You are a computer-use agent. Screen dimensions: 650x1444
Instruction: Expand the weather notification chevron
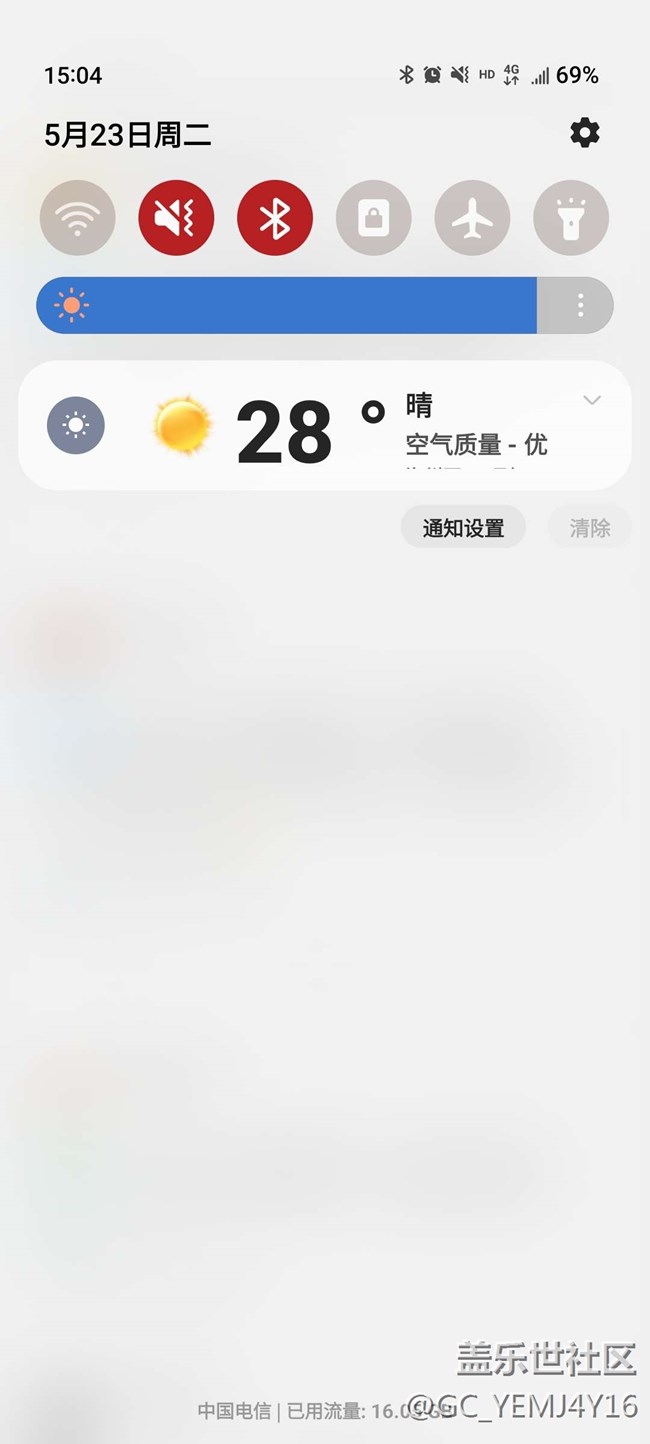pos(592,400)
